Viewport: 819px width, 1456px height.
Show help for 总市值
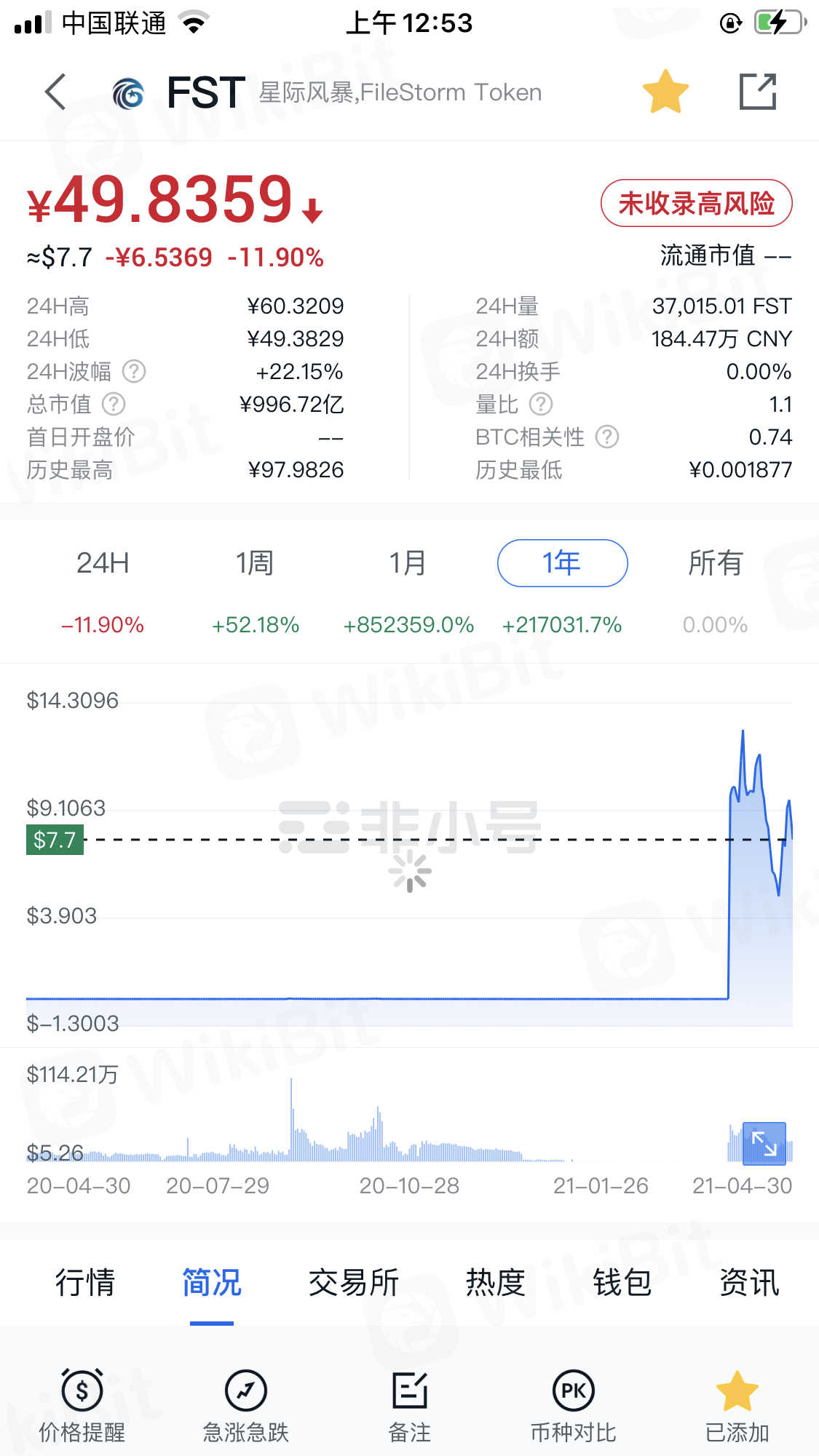(x=114, y=404)
